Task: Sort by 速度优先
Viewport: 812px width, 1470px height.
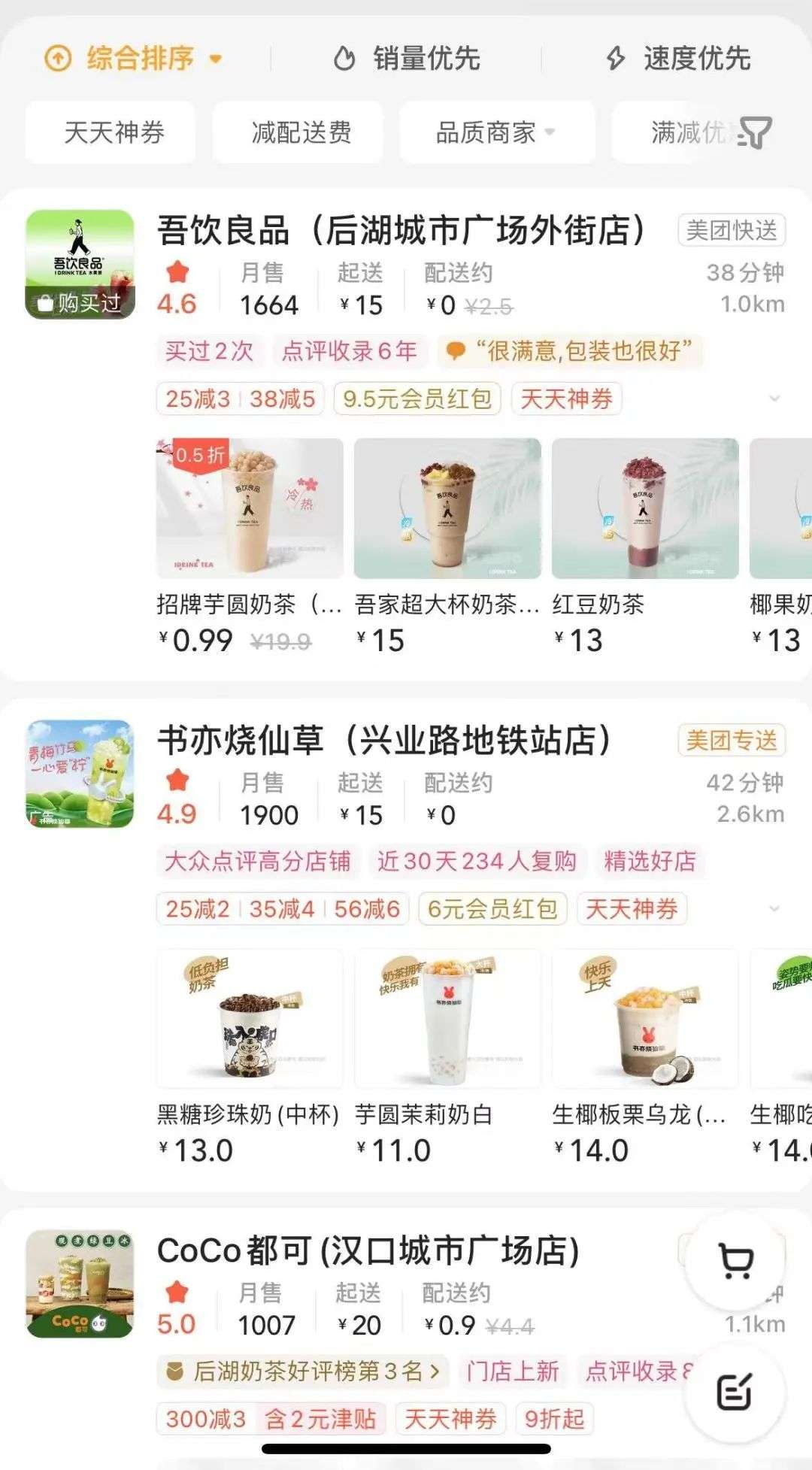Action: [678, 58]
